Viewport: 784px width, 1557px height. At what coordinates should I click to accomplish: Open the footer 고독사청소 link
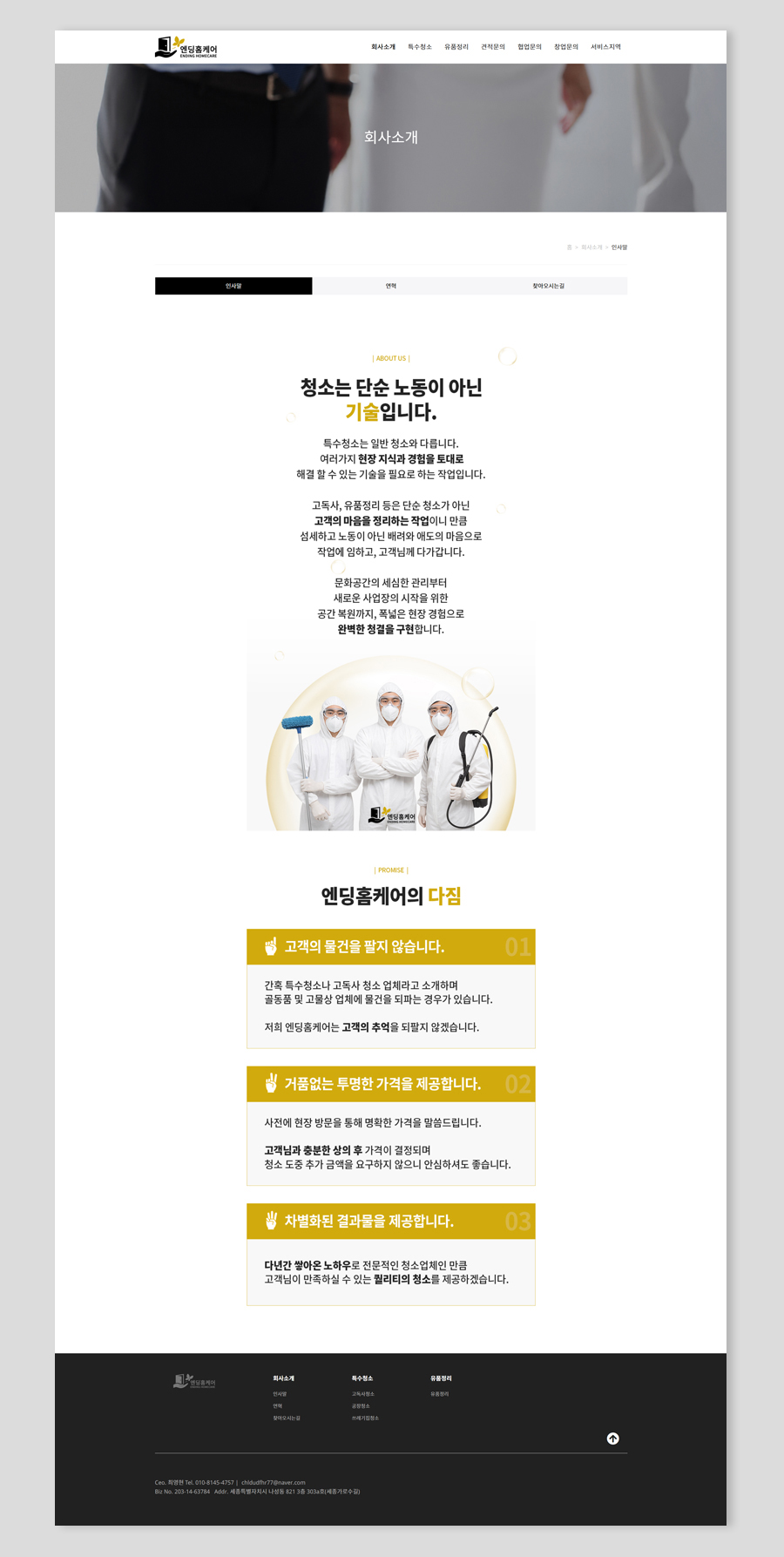362,1394
